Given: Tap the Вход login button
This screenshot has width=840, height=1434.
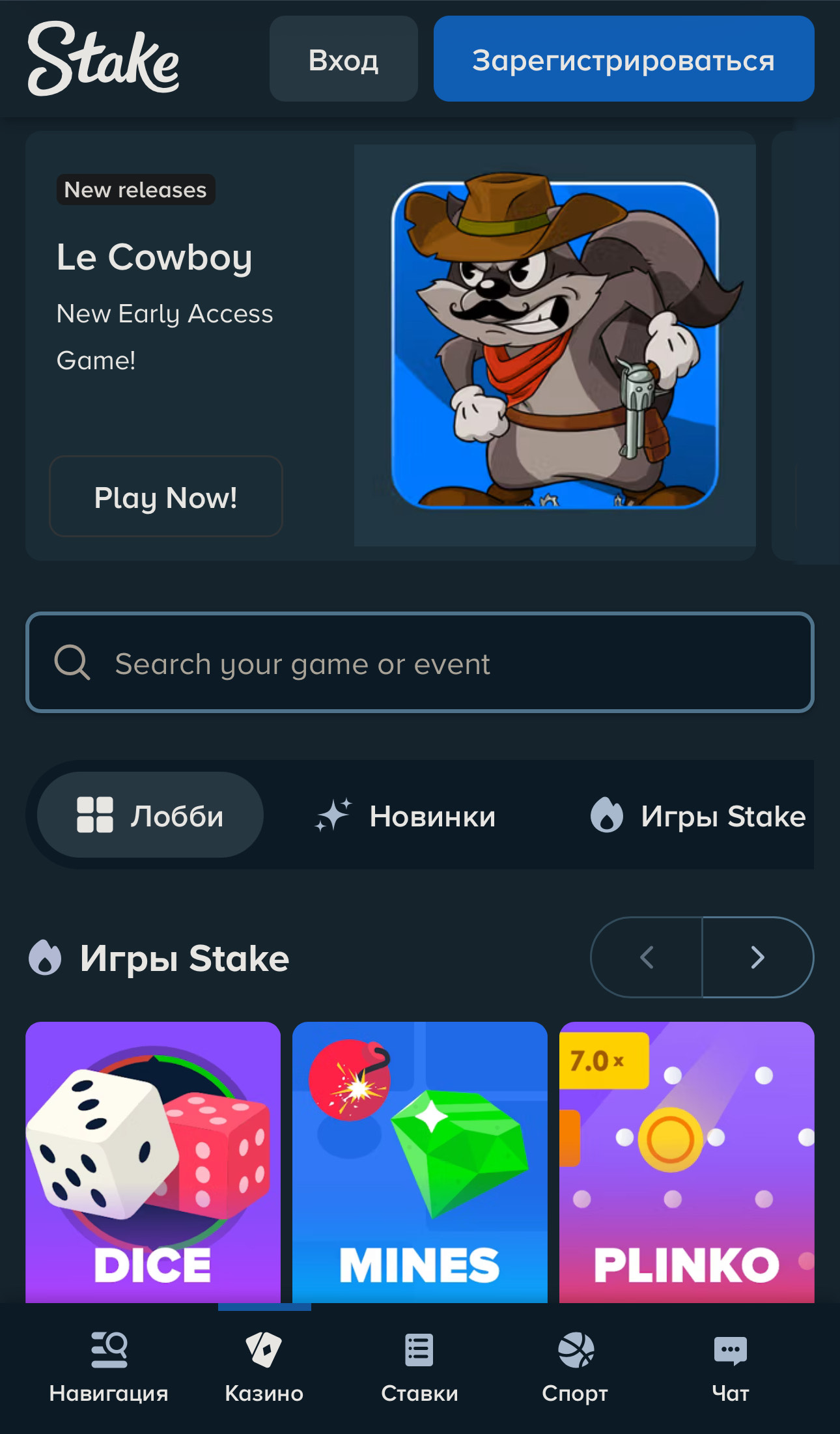Looking at the screenshot, I should pos(343,59).
